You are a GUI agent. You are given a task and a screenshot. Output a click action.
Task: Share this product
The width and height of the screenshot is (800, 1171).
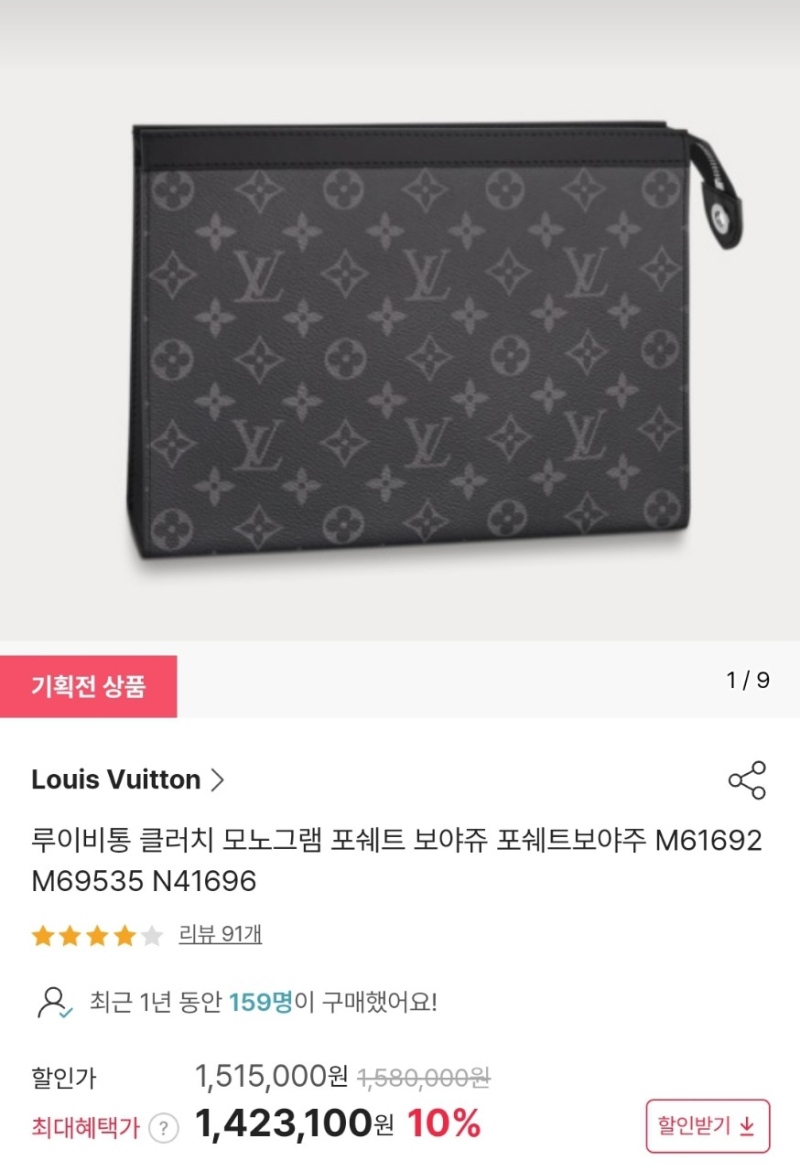[x=746, y=780]
